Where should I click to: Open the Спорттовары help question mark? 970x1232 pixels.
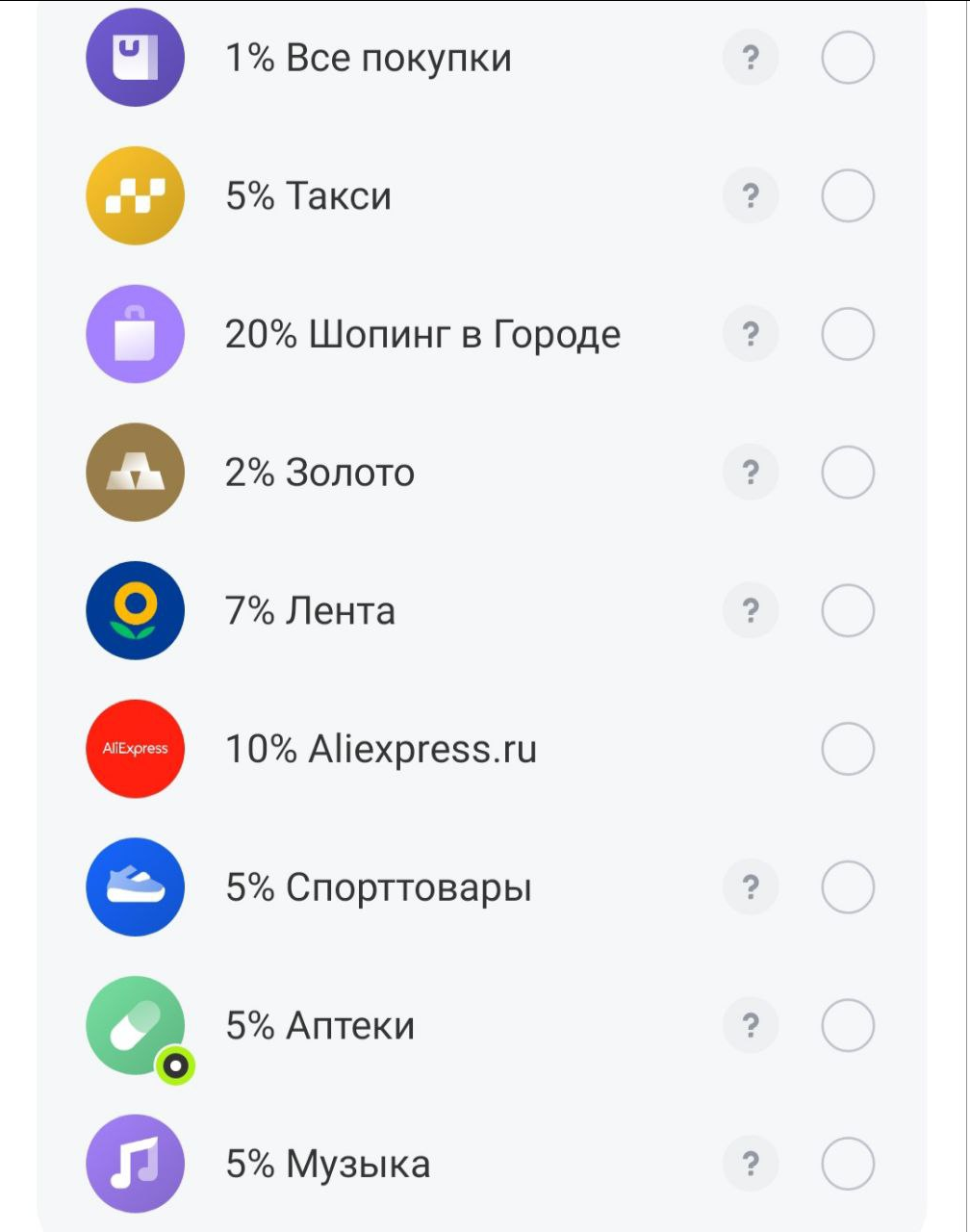click(x=751, y=887)
